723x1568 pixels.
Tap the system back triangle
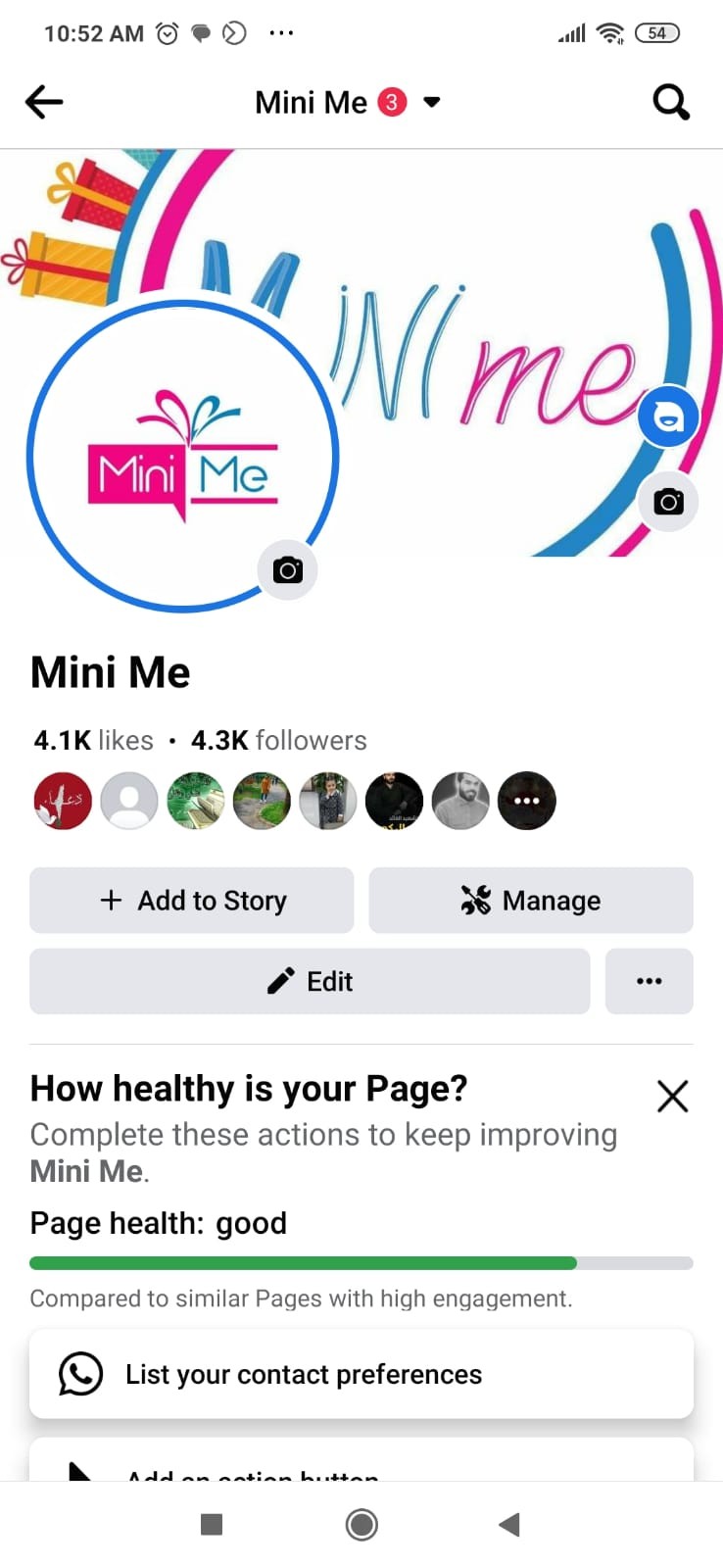[509, 1525]
